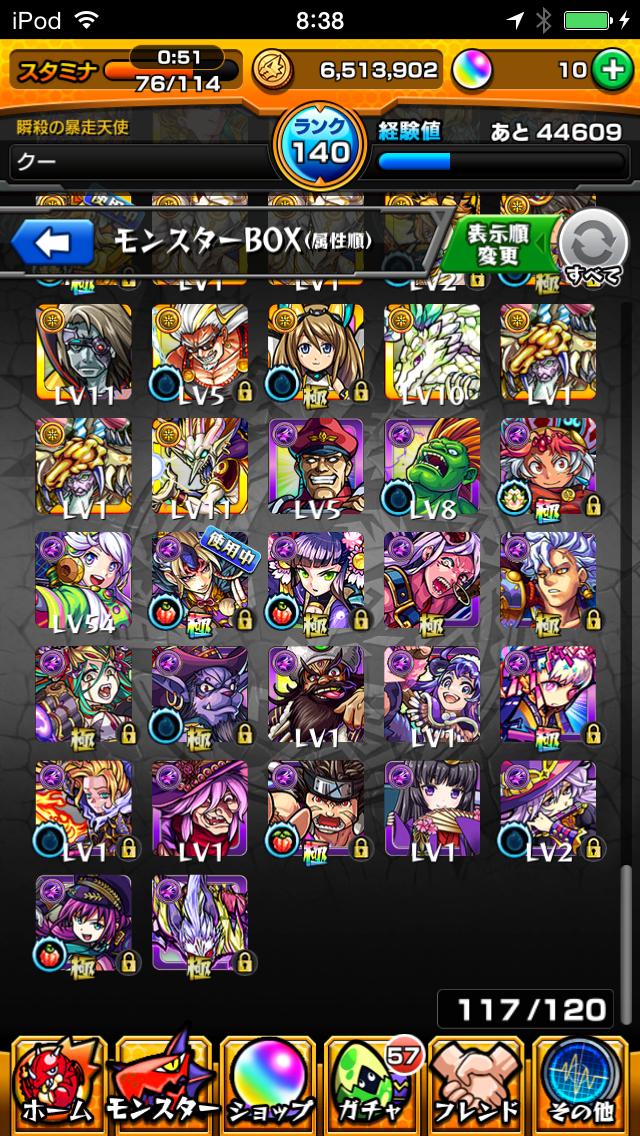Select the gray cyborg-faced monster LV11

tap(84, 352)
